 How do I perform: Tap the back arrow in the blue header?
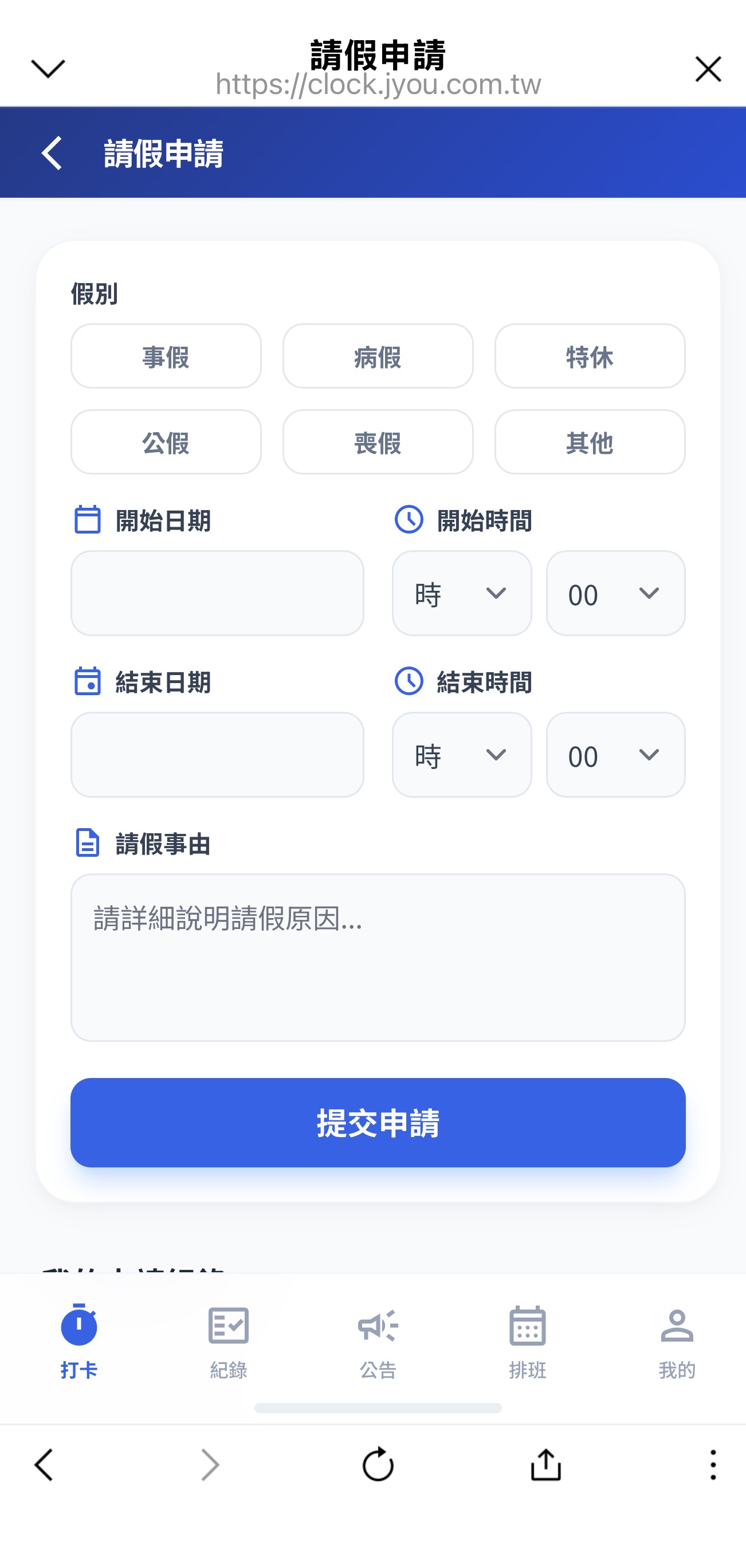tap(51, 153)
